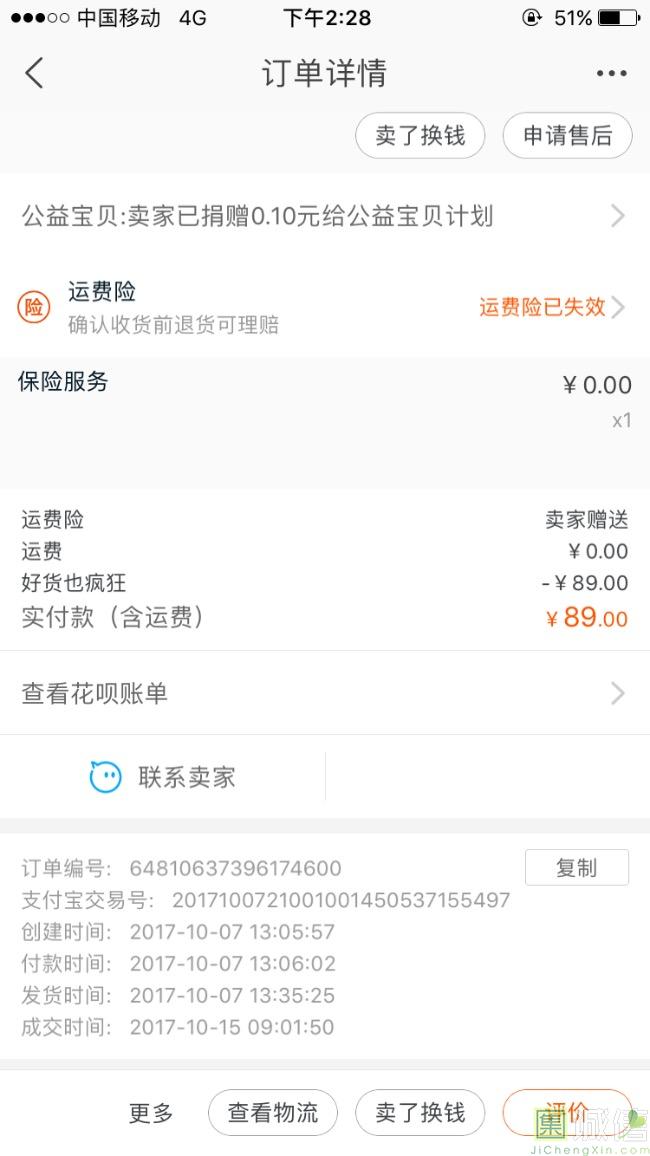Check delivery tracking with 查看物流
This screenshot has height=1156, width=650.
coord(273,1113)
